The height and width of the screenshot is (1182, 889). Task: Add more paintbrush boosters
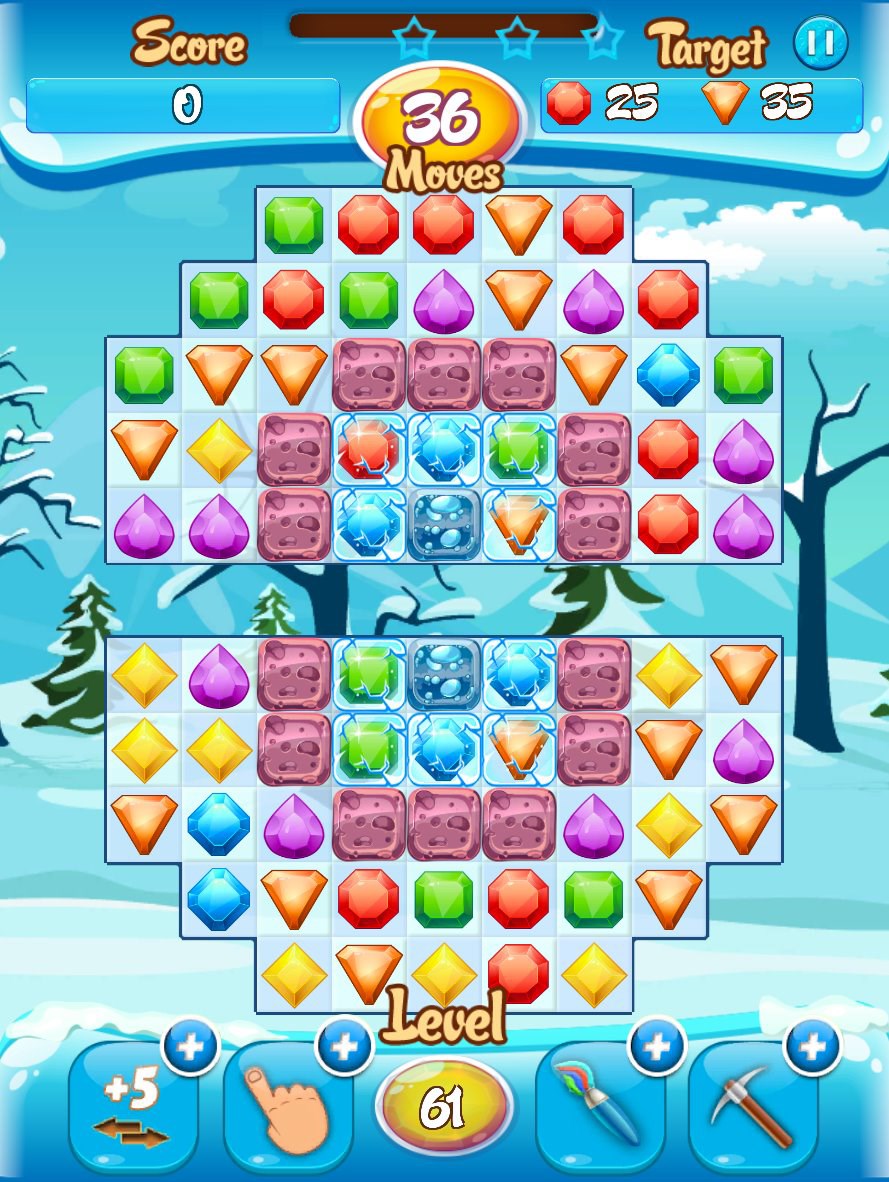657,1047
